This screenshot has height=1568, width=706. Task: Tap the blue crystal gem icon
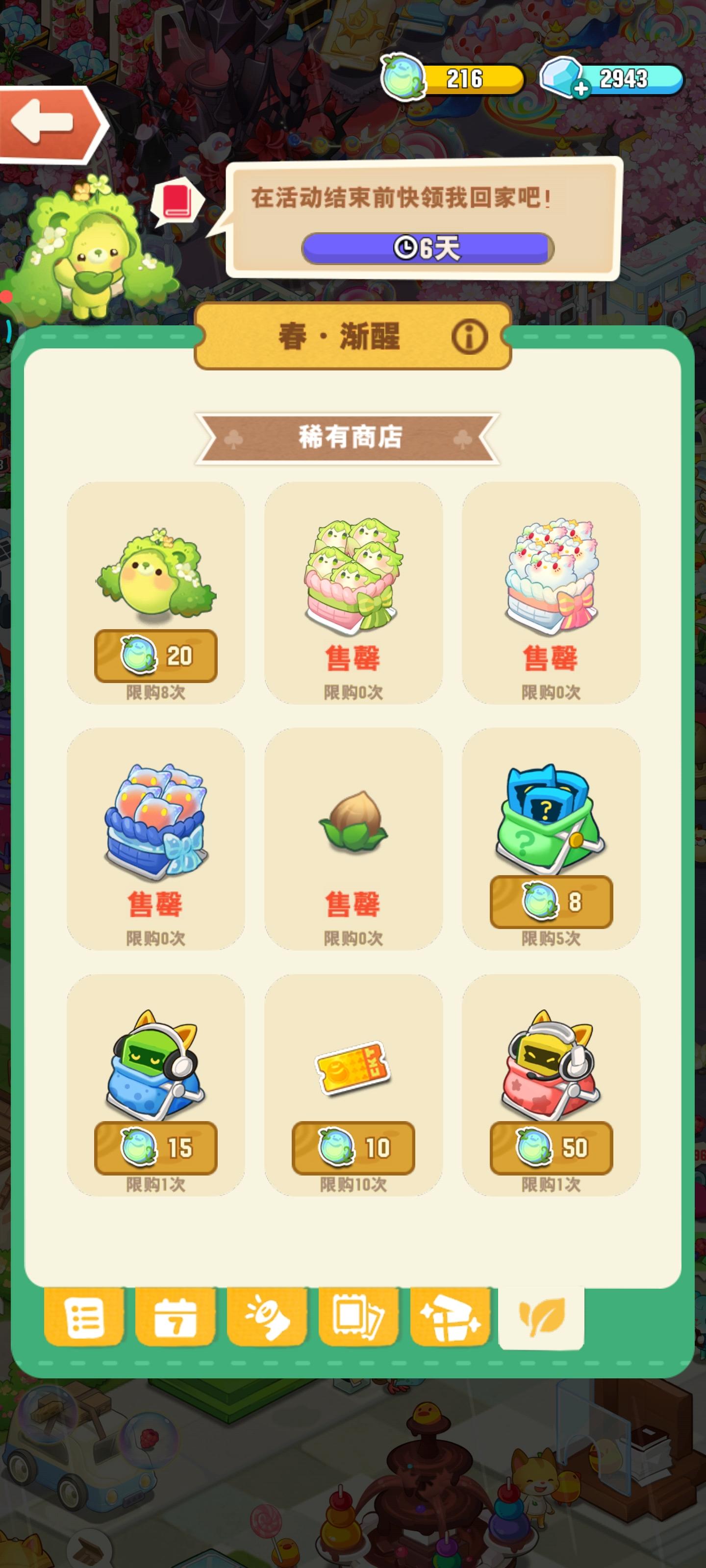point(563,77)
